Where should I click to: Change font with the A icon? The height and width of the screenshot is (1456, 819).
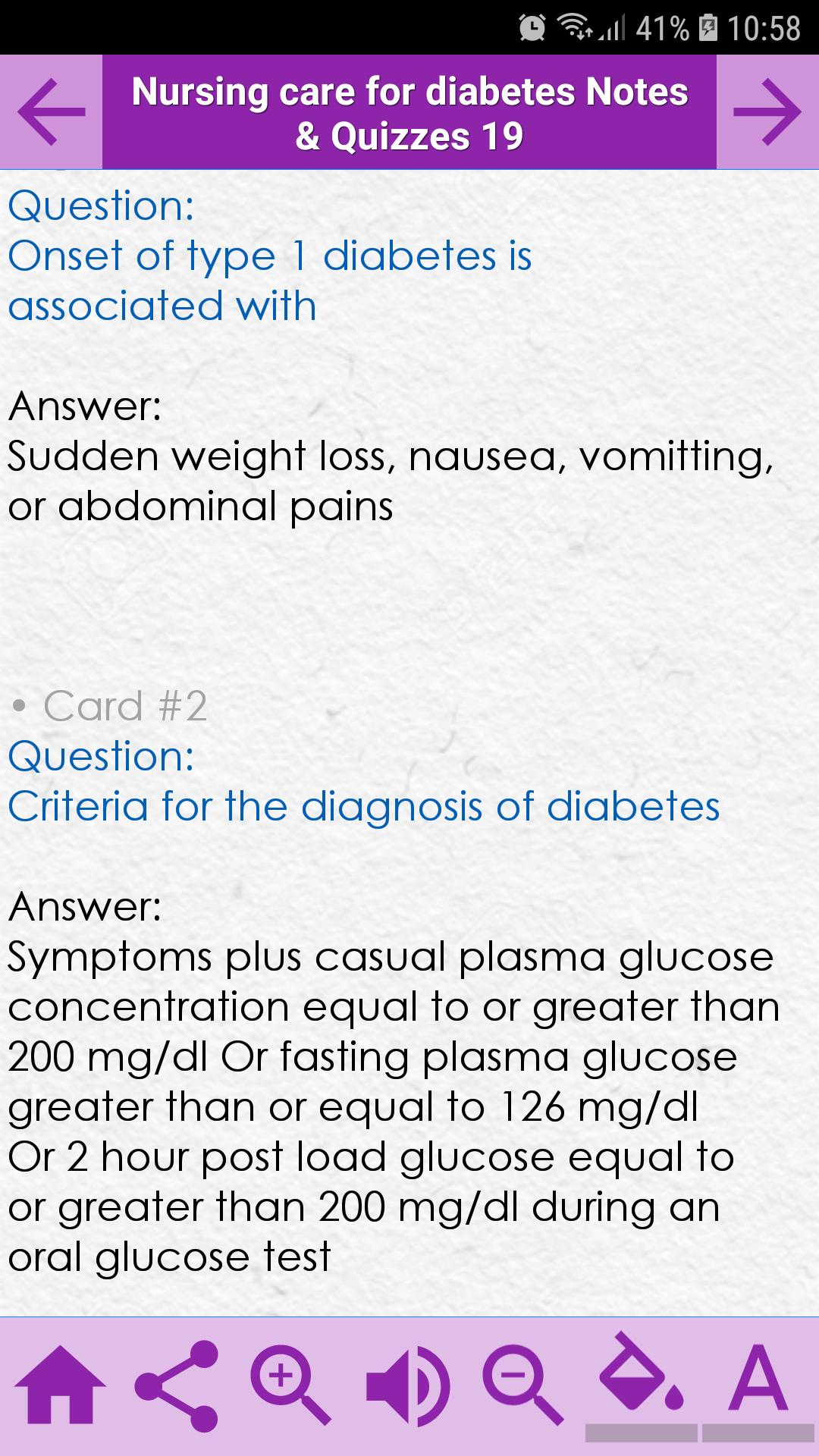click(758, 1380)
